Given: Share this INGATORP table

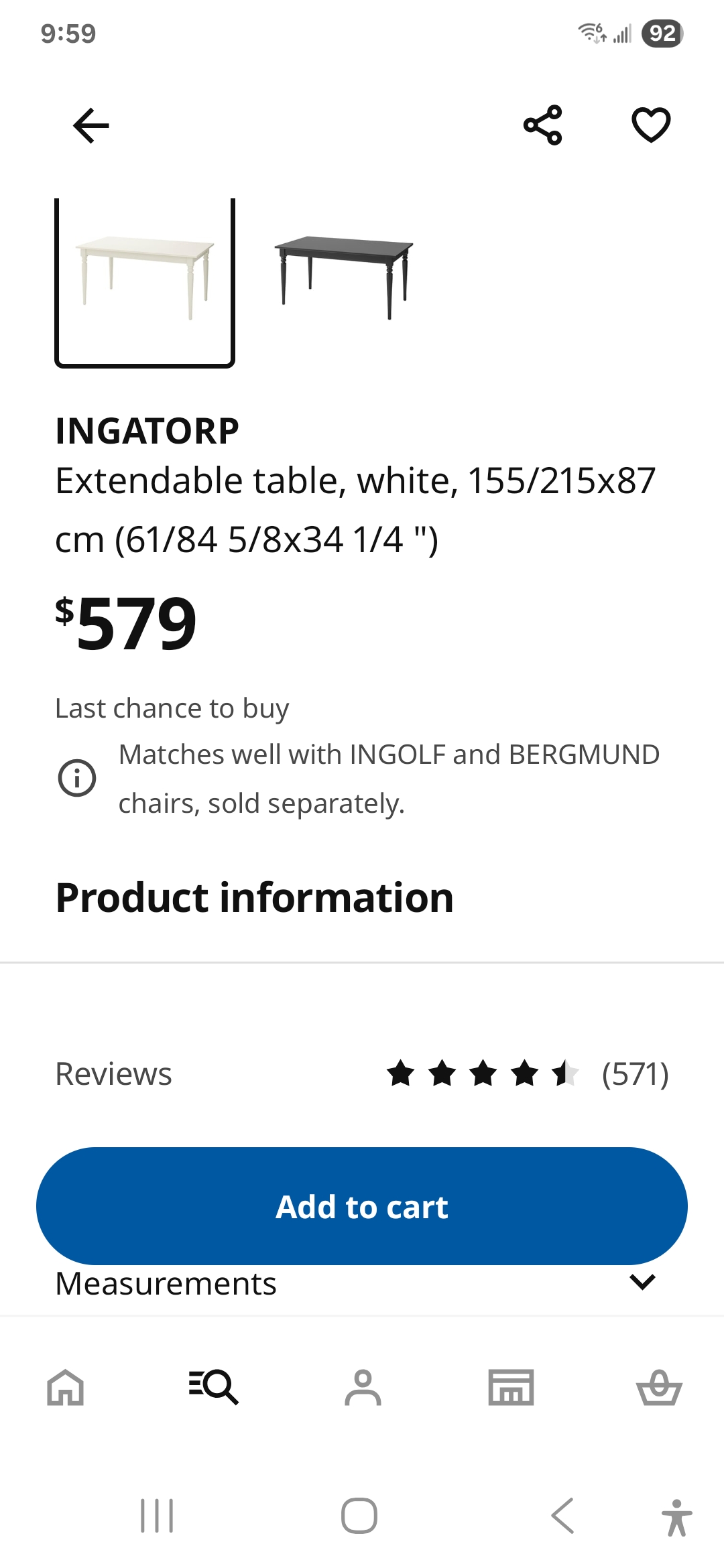Looking at the screenshot, I should click(x=543, y=125).
